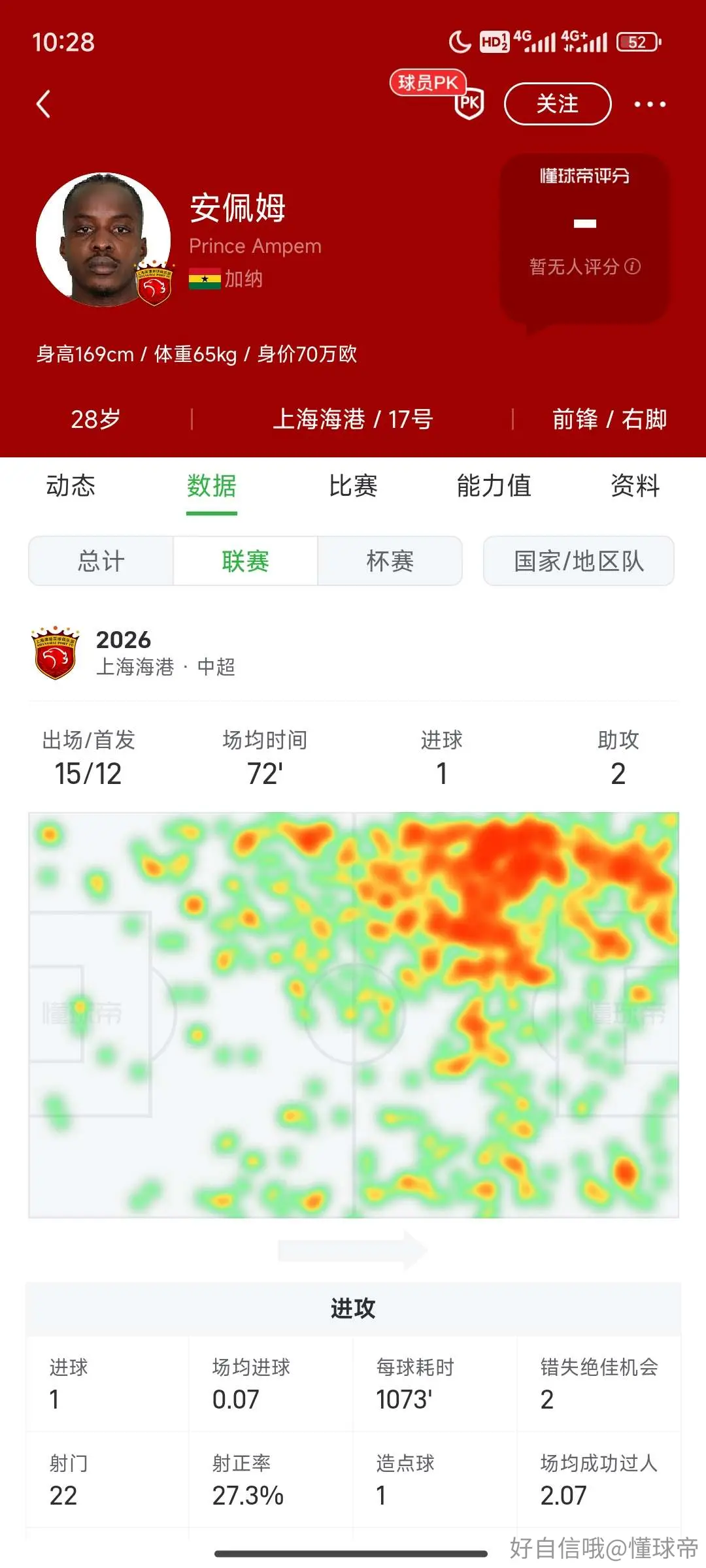Switch to 杯赛 statistics

(390, 561)
